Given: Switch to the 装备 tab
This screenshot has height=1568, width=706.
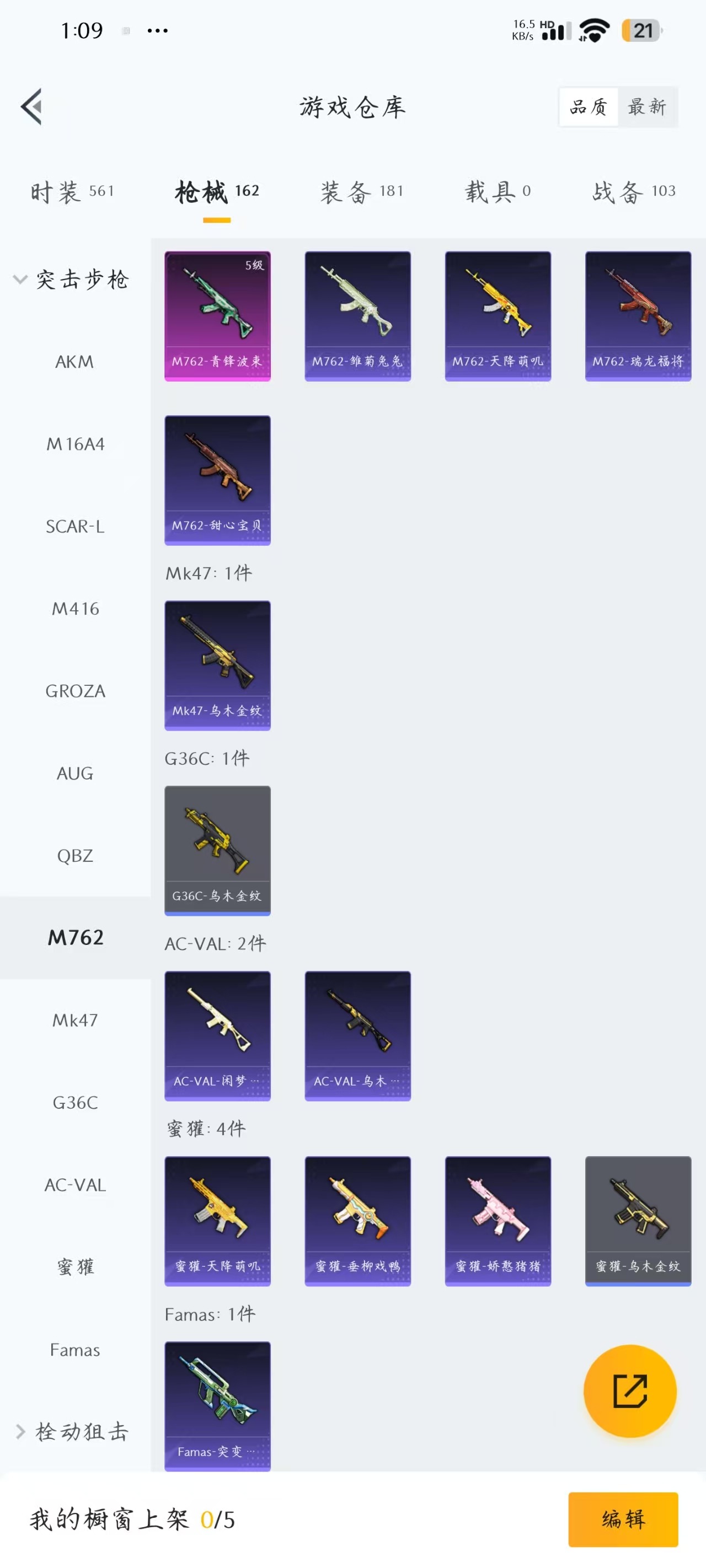Looking at the screenshot, I should (361, 192).
